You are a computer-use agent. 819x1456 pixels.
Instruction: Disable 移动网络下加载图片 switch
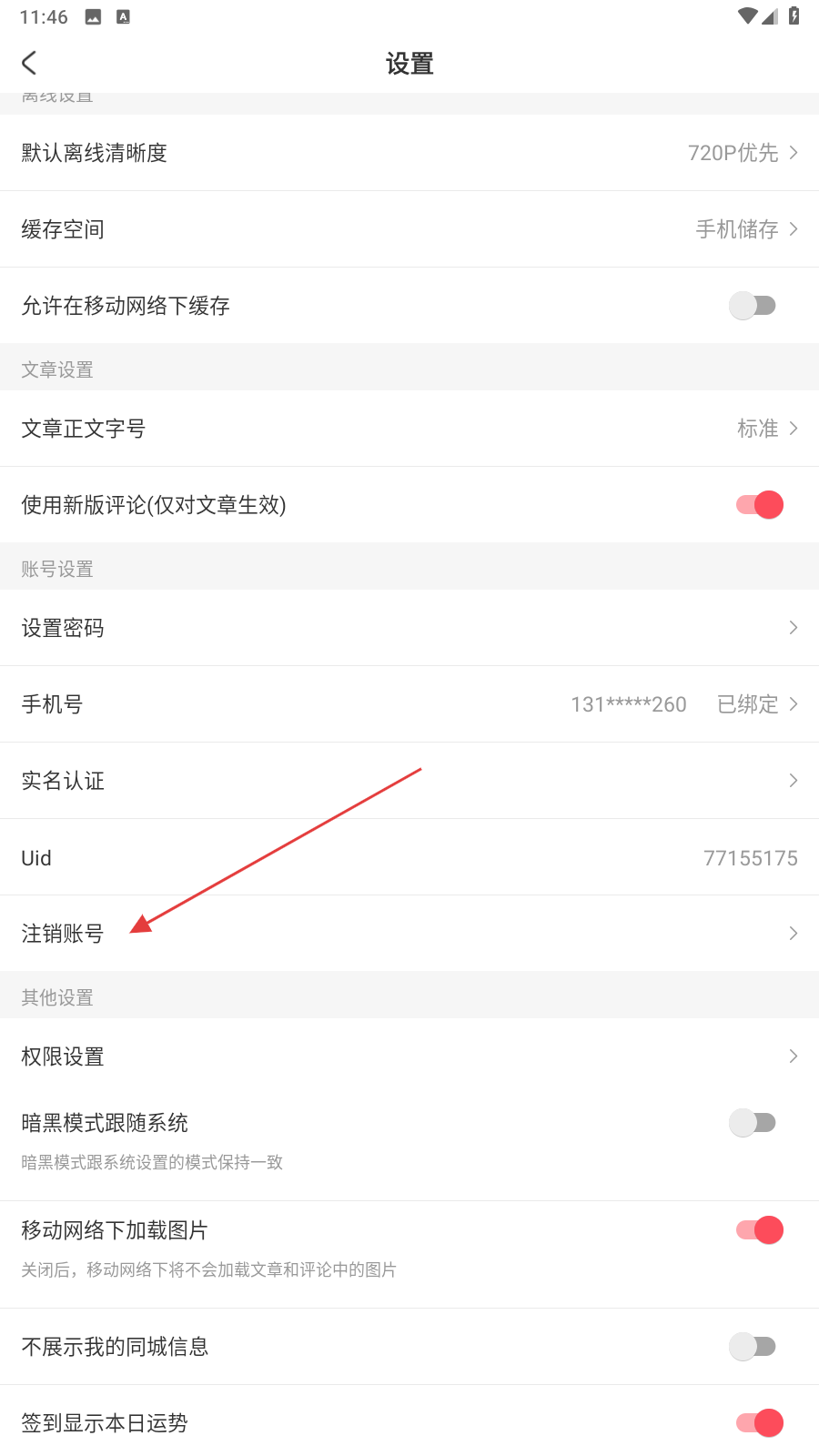759,1230
